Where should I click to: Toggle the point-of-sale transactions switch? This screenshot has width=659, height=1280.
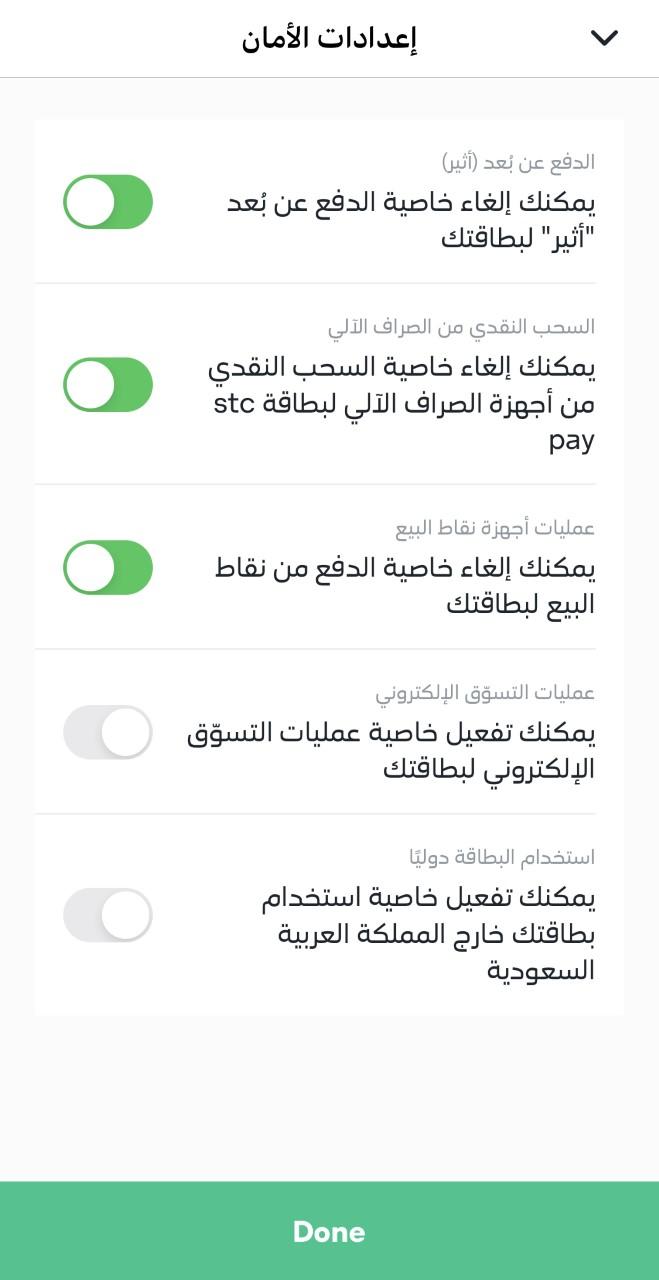pos(108,568)
